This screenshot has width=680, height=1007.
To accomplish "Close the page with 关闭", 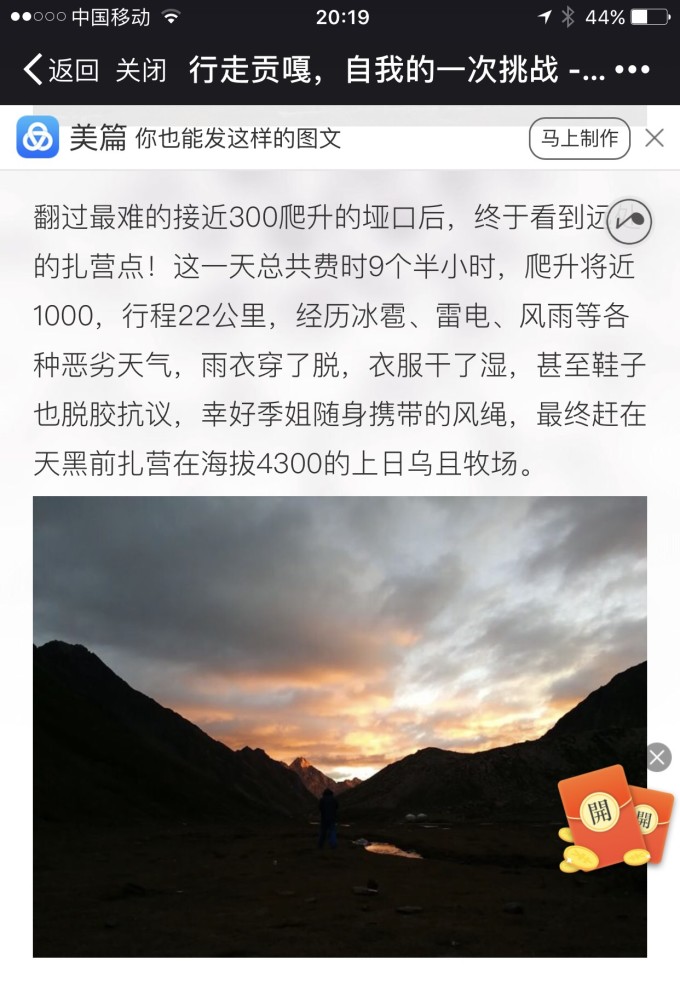I will click(x=141, y=71).
